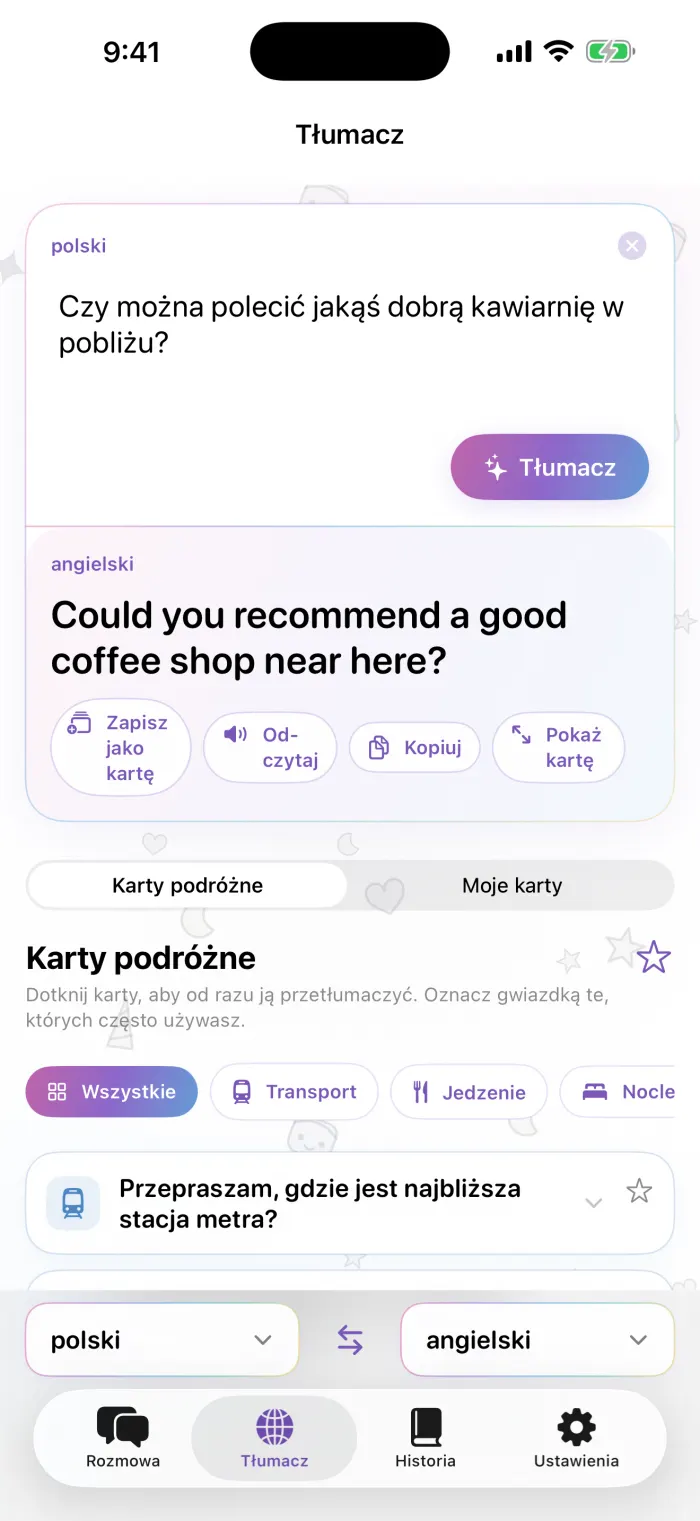Filter cards by Jedzenie
The height and width of the screenshot is (1521, 700).
click(469, 1092)
